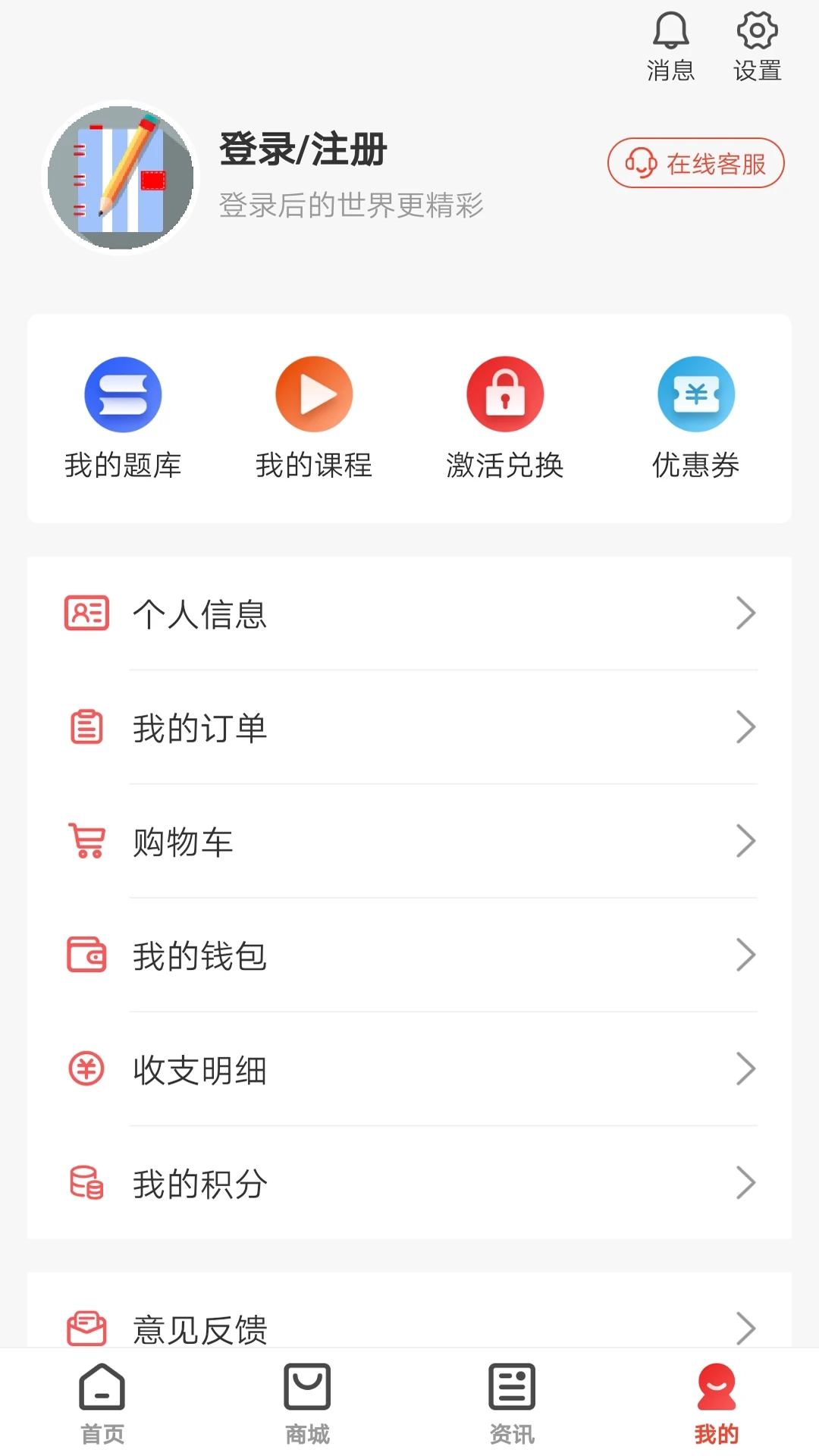Screen dimensions: 819x1456
Task: Expand the 我的订单 row chevron
Action: 747,727
